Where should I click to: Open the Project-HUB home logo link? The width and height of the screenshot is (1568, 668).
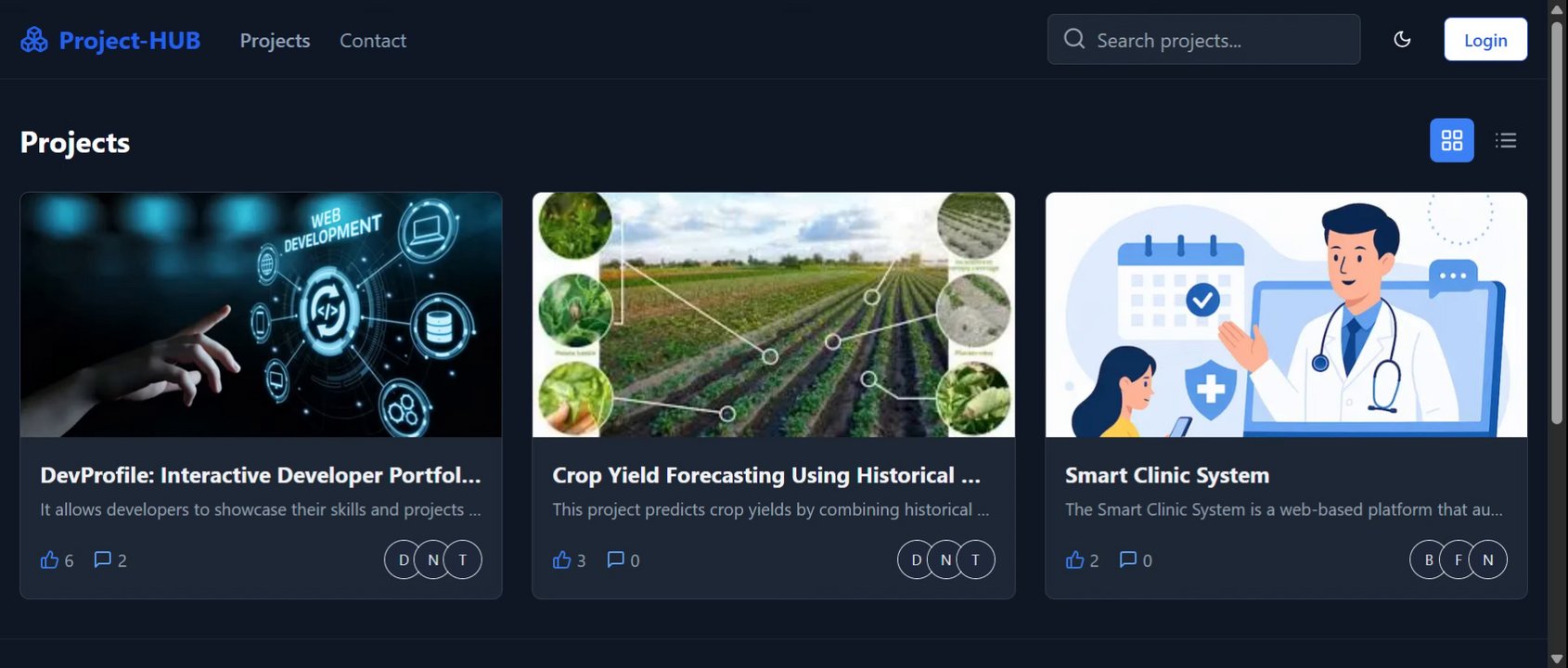pos(110,40)
